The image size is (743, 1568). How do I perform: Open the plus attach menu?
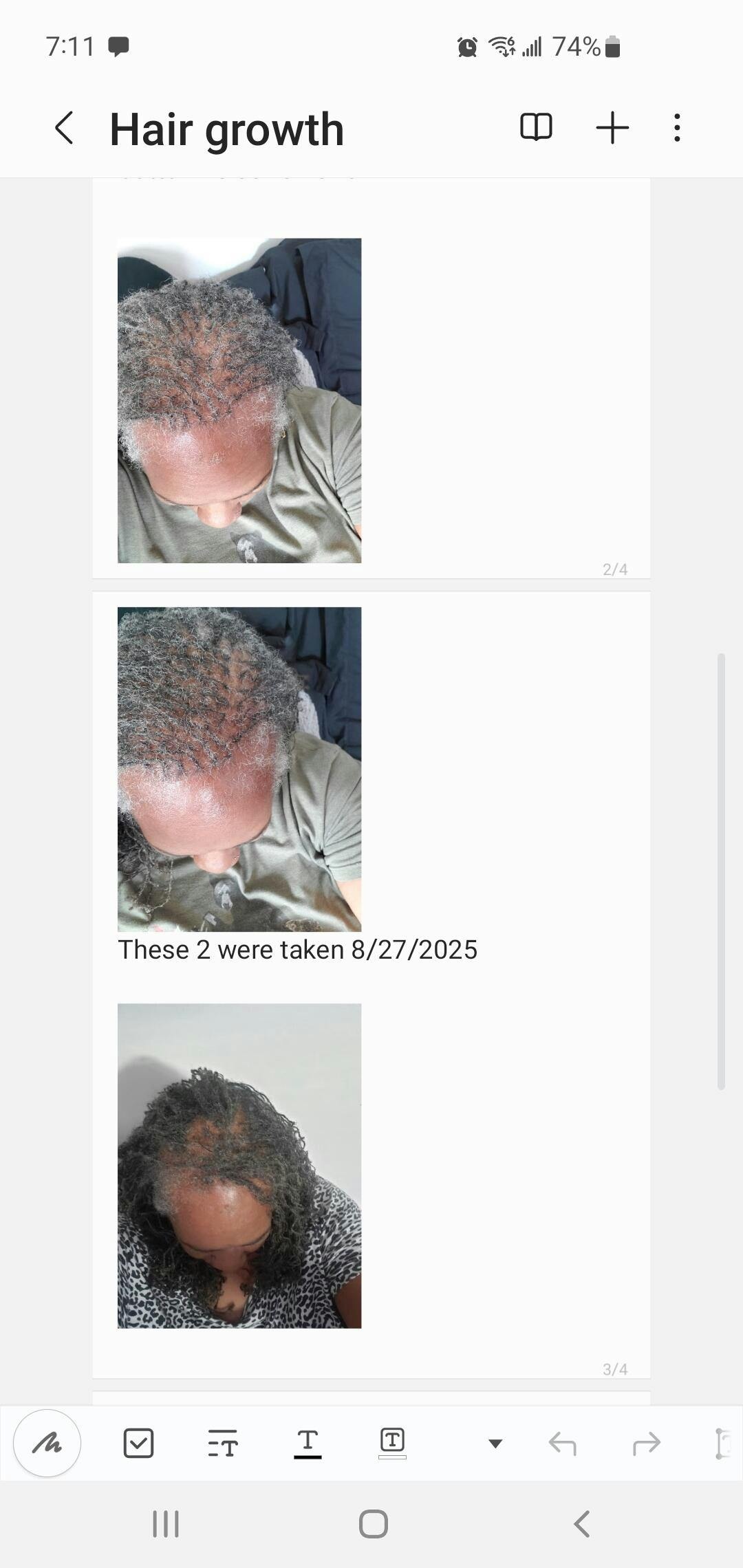612,128
